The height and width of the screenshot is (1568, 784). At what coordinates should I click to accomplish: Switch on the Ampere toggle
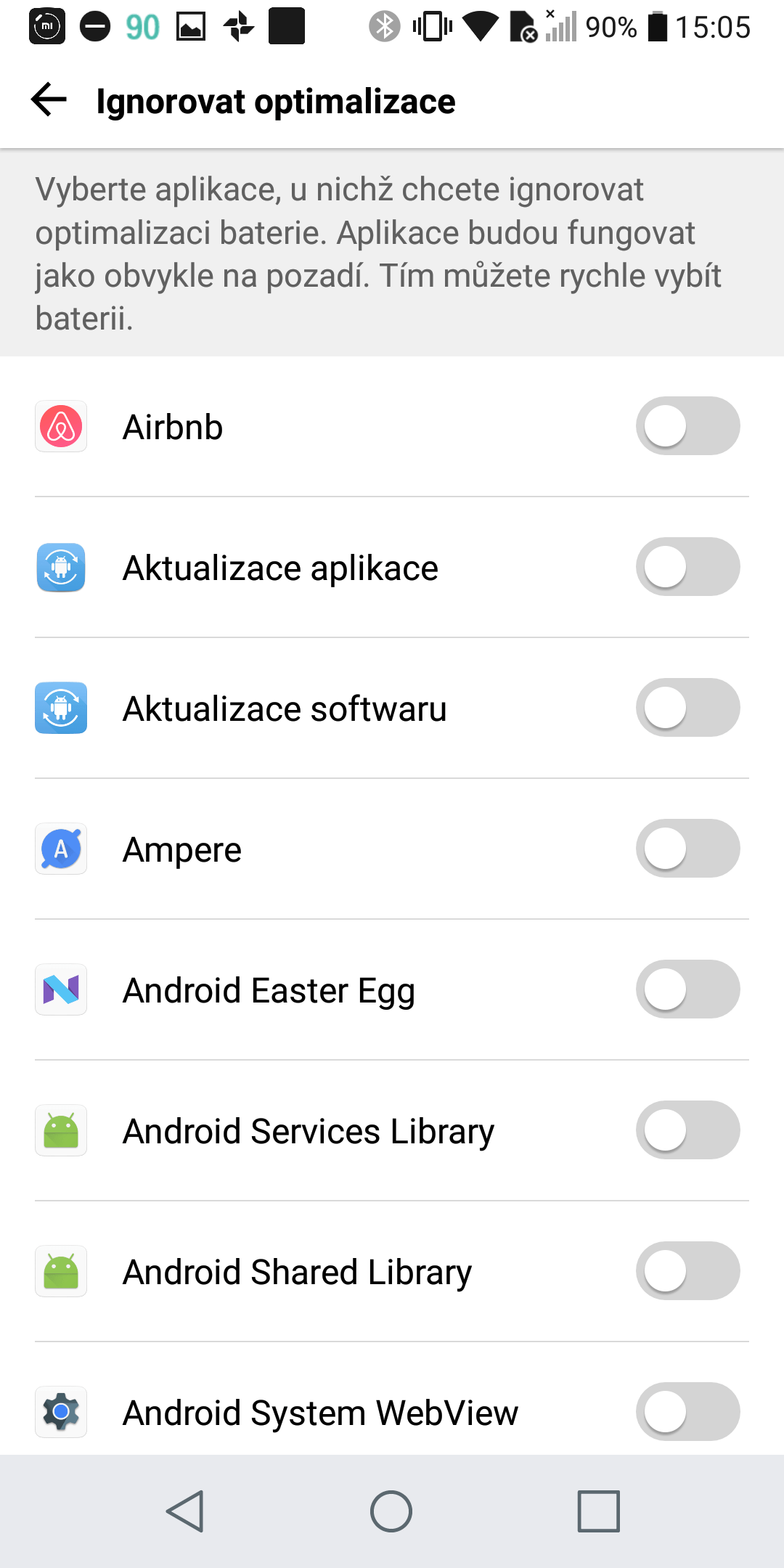point(688,849)
